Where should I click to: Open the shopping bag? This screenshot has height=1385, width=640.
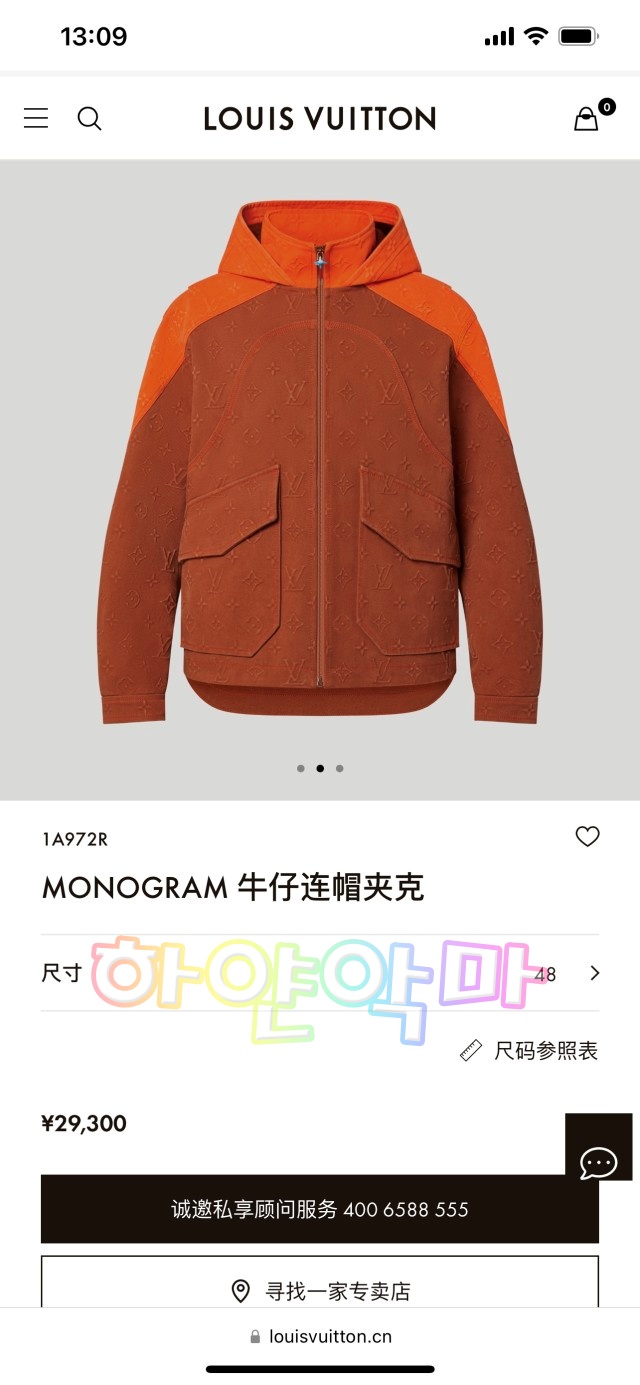pos(587,119)
